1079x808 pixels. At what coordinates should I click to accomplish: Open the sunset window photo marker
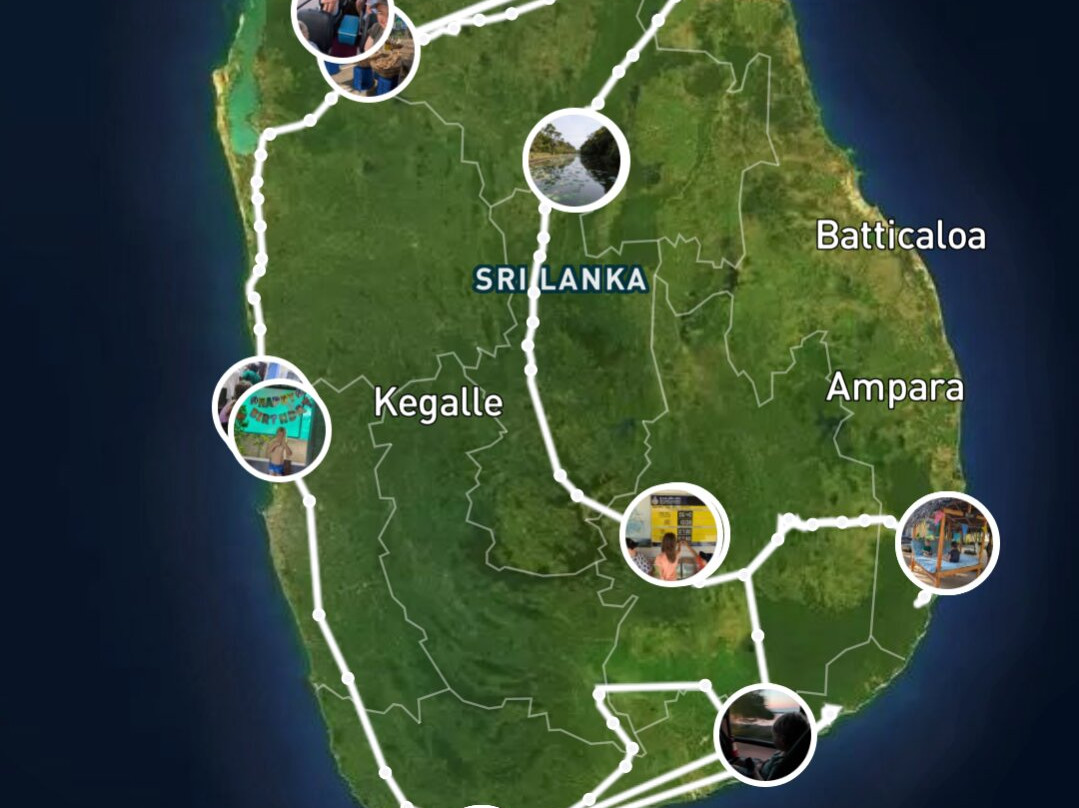(x=766, y=734)
